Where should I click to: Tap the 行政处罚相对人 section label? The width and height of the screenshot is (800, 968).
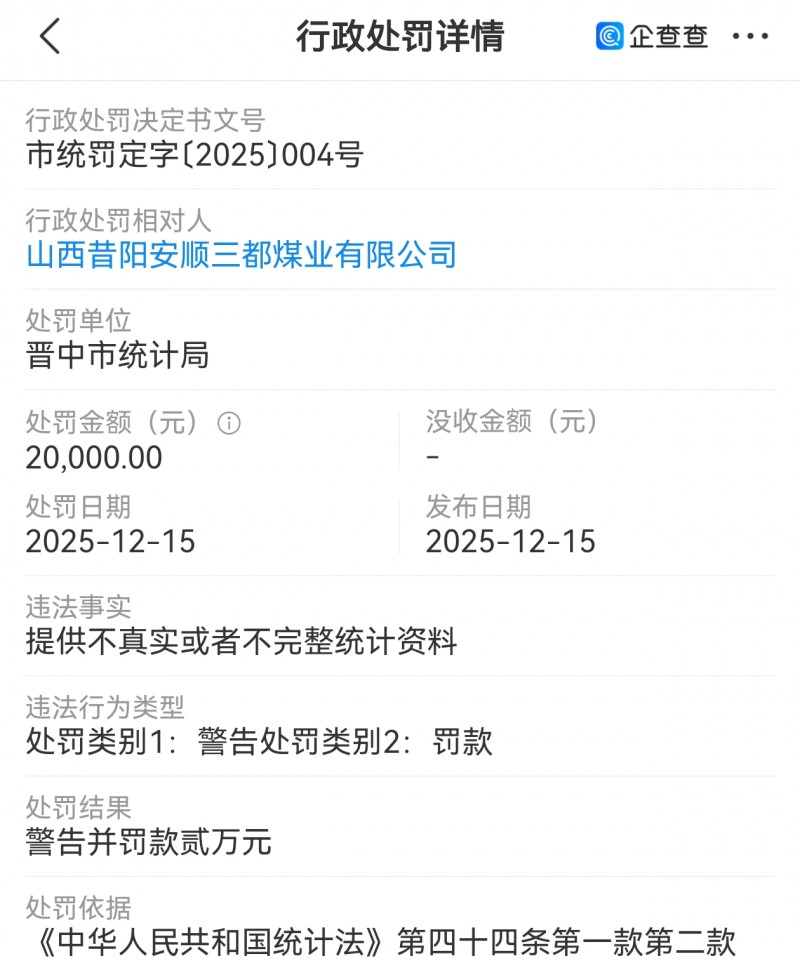(119, 221)
